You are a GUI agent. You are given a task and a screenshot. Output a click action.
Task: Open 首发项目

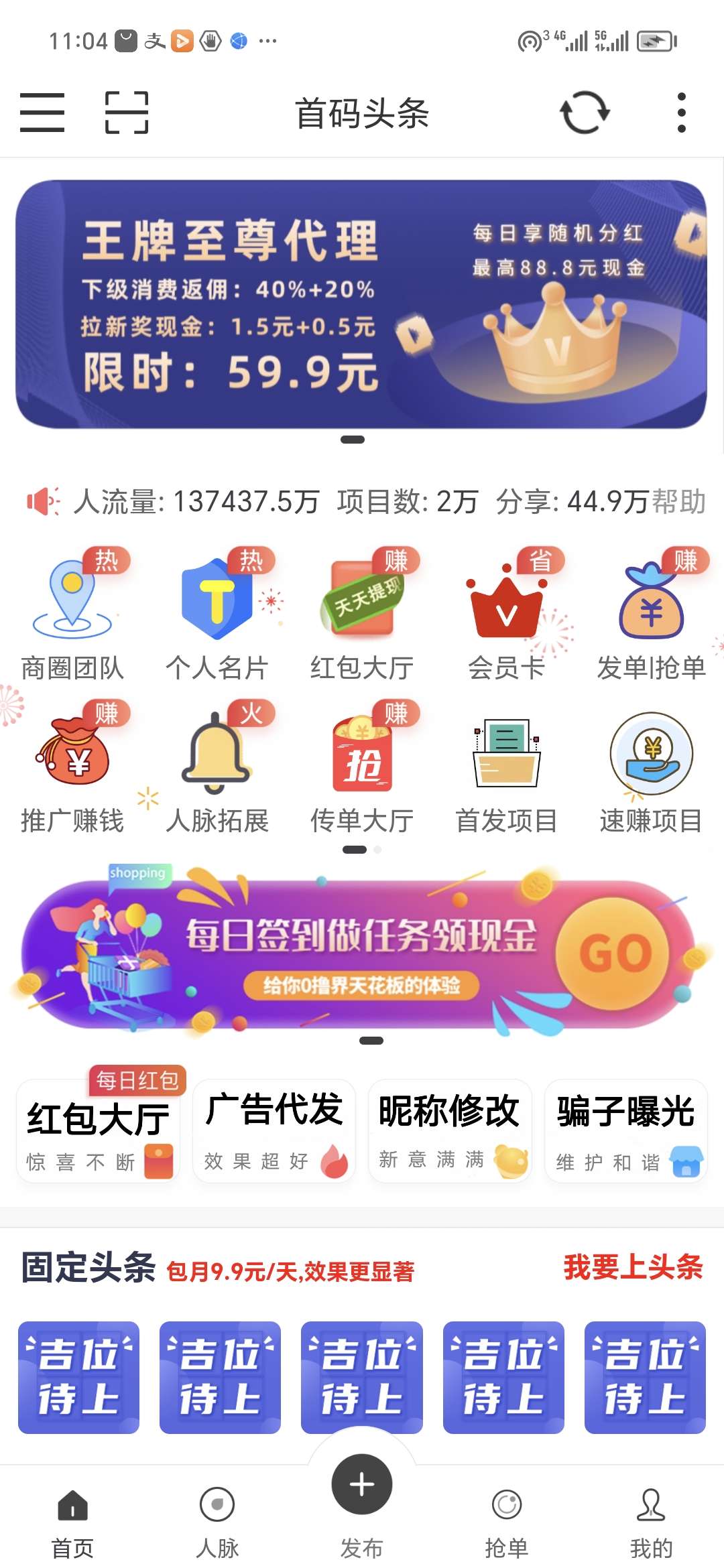(507, 769)
